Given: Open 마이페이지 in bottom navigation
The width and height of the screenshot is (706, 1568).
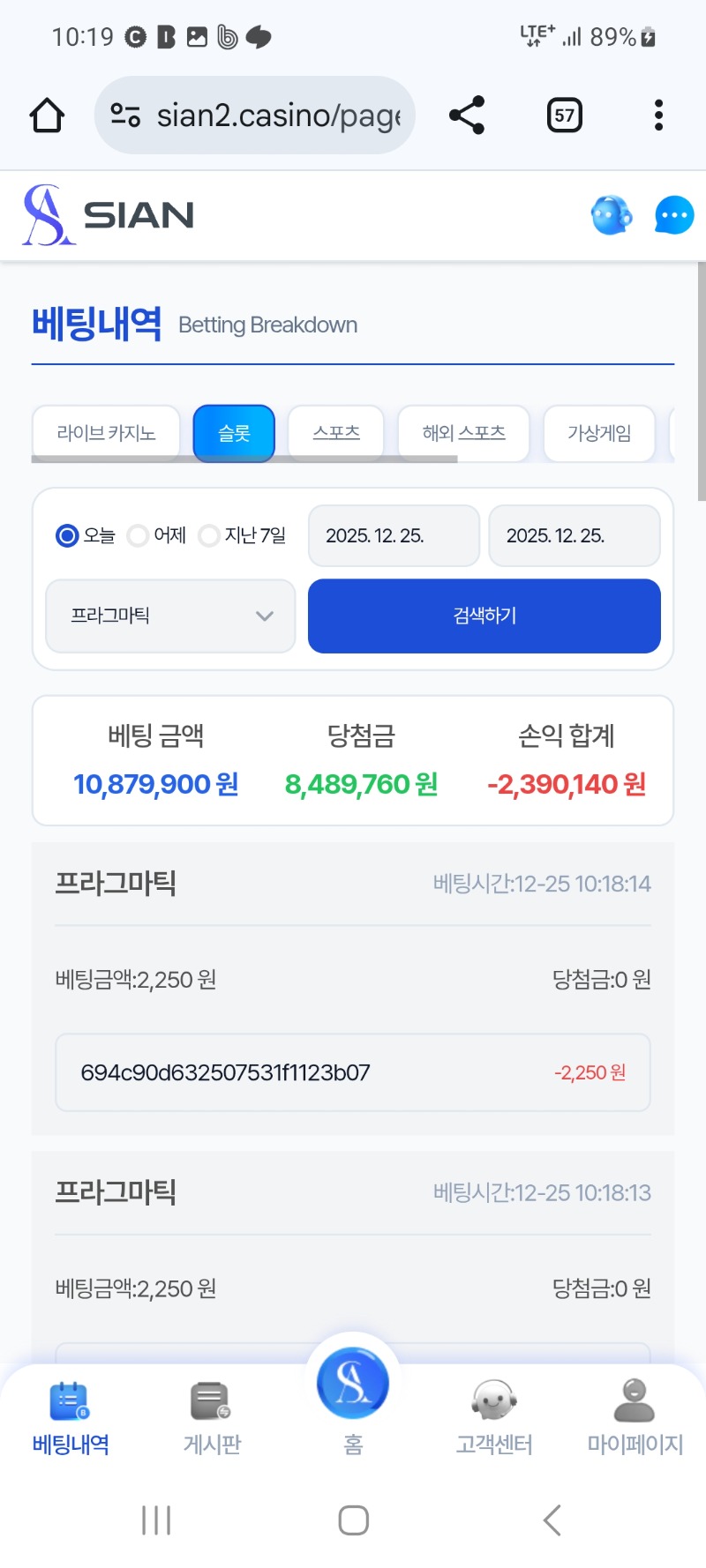Looking at the screenshot, I should pos(635,1417).
